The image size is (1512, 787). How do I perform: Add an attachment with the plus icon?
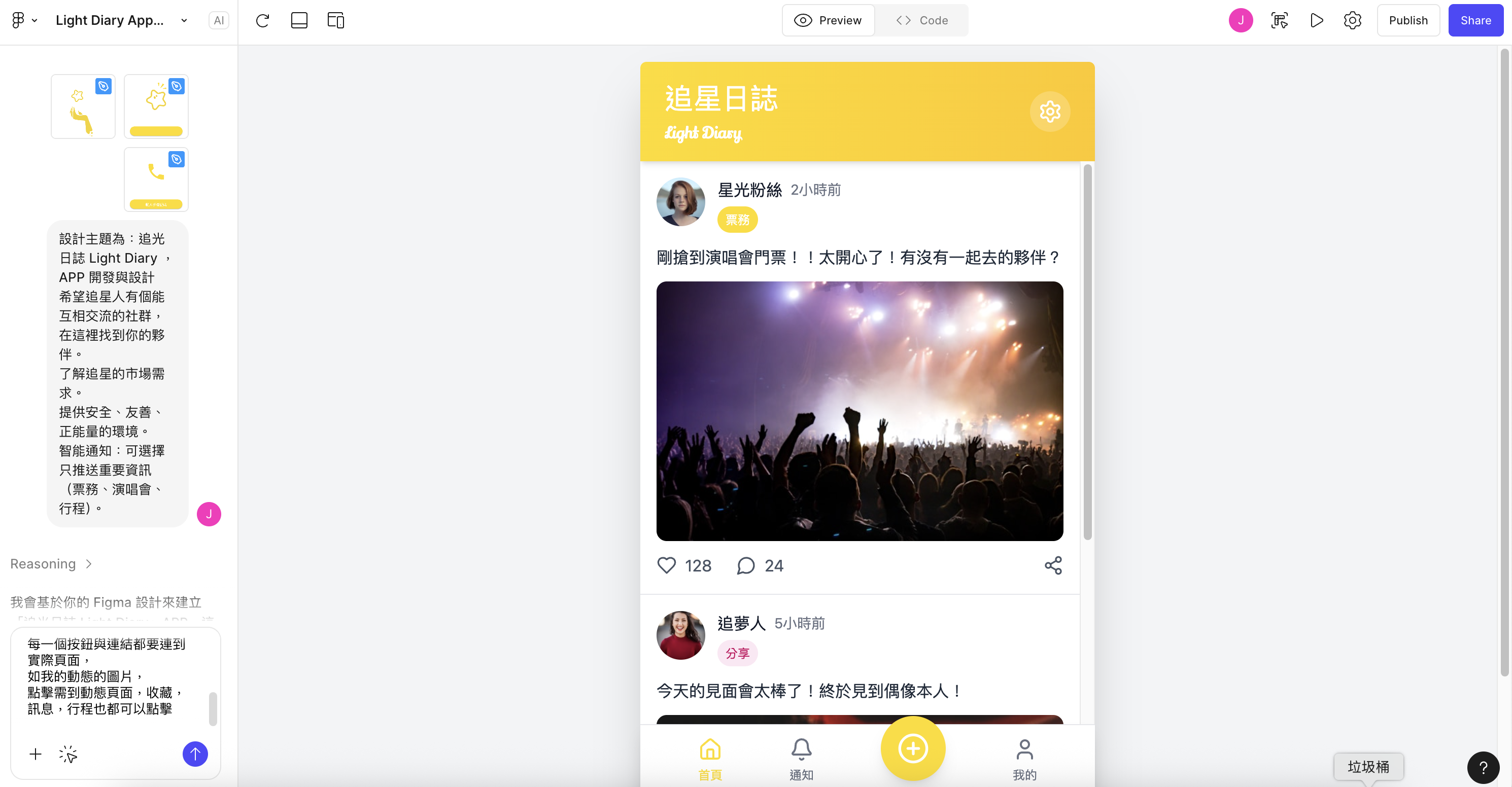[35, 754]
